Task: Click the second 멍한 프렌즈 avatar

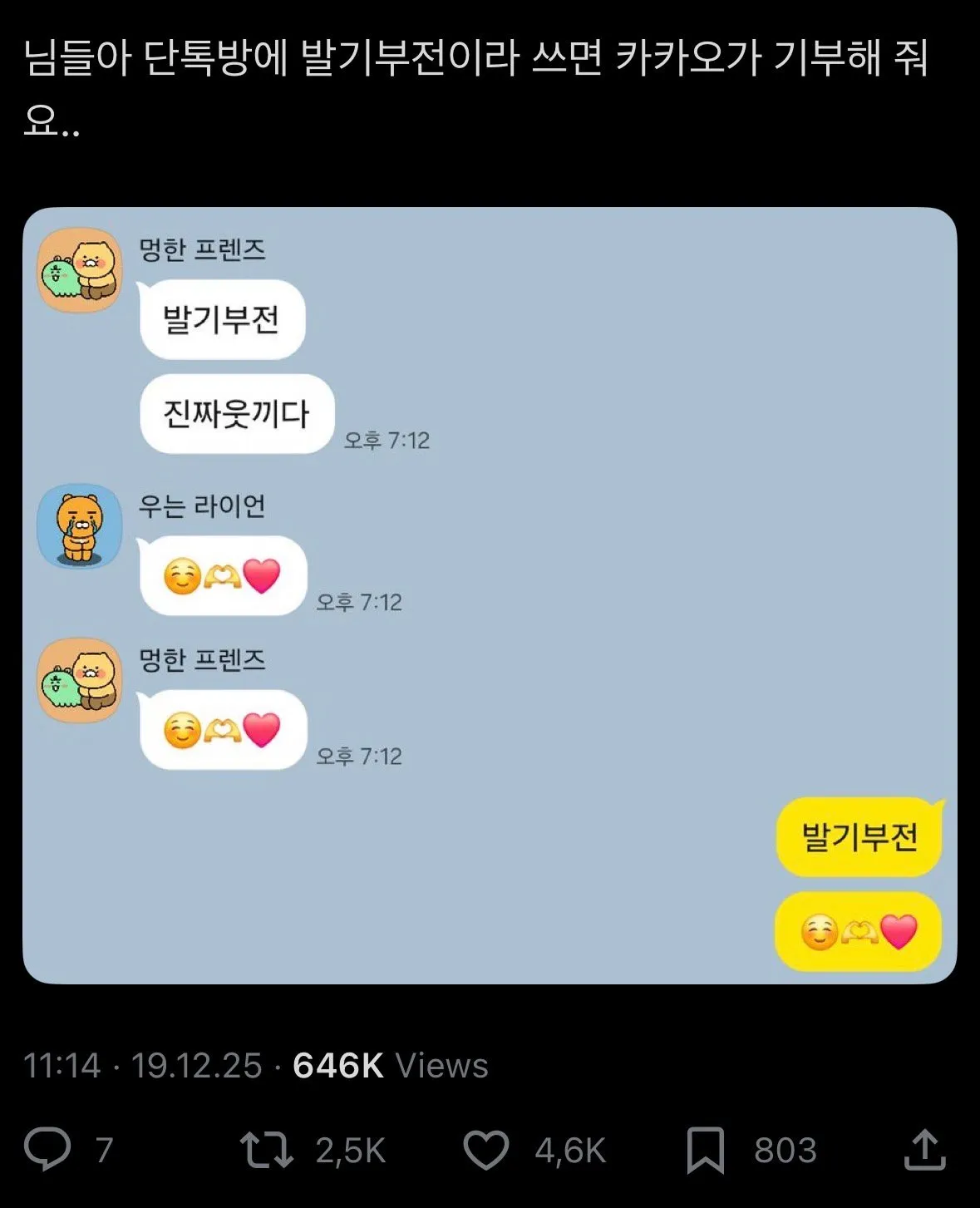Action: 80,682
